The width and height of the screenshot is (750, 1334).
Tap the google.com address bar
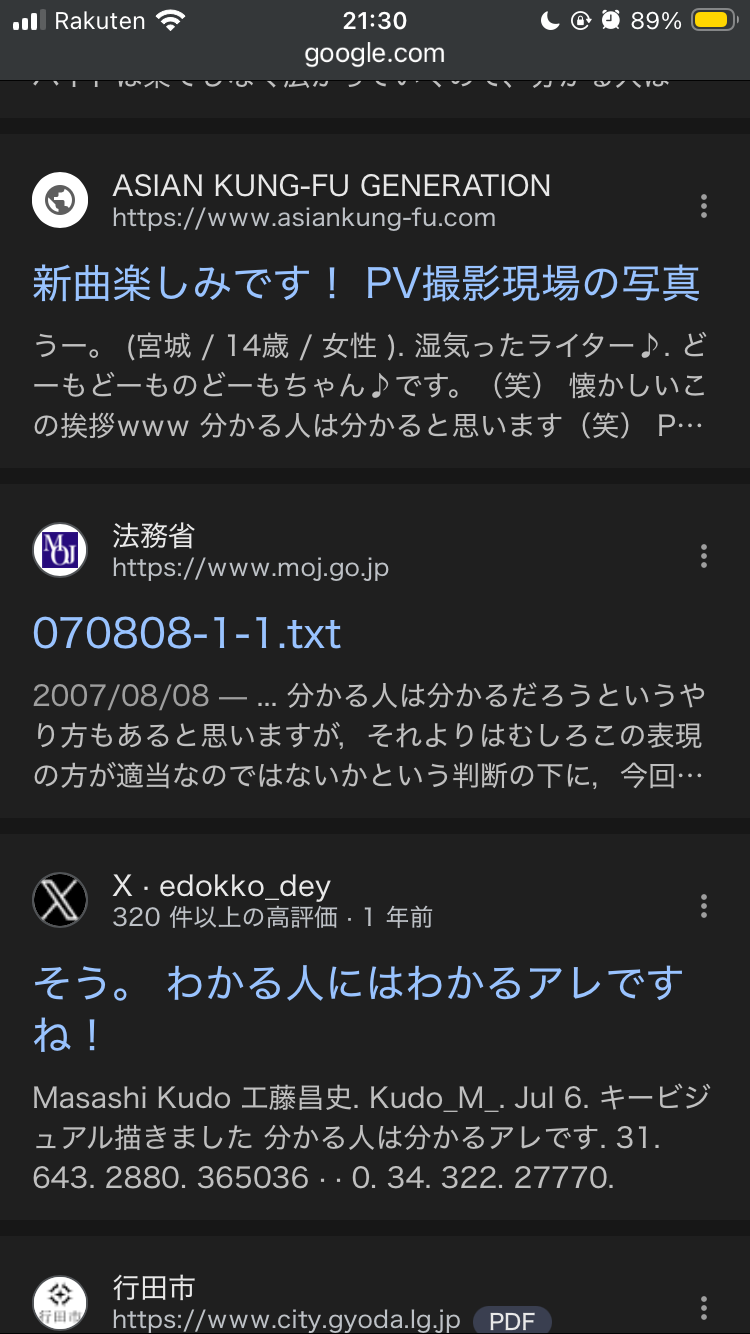click(375, 53)
